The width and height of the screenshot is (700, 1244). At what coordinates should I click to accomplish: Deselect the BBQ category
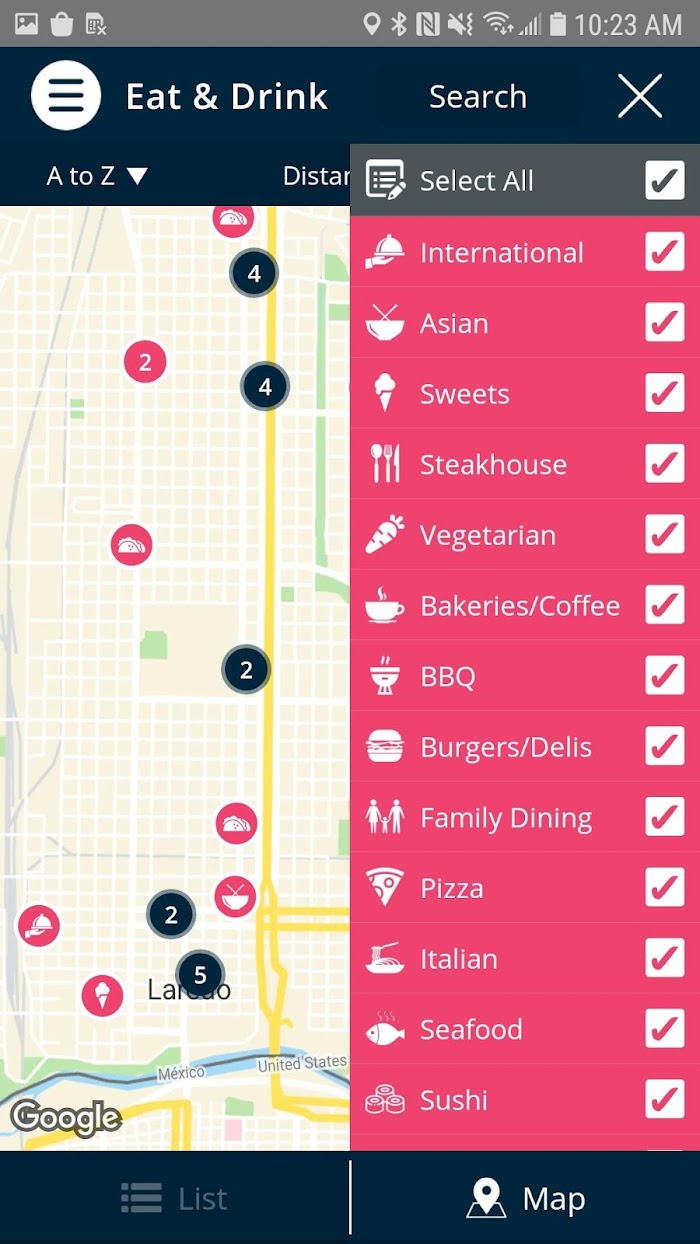pos(665,676)
